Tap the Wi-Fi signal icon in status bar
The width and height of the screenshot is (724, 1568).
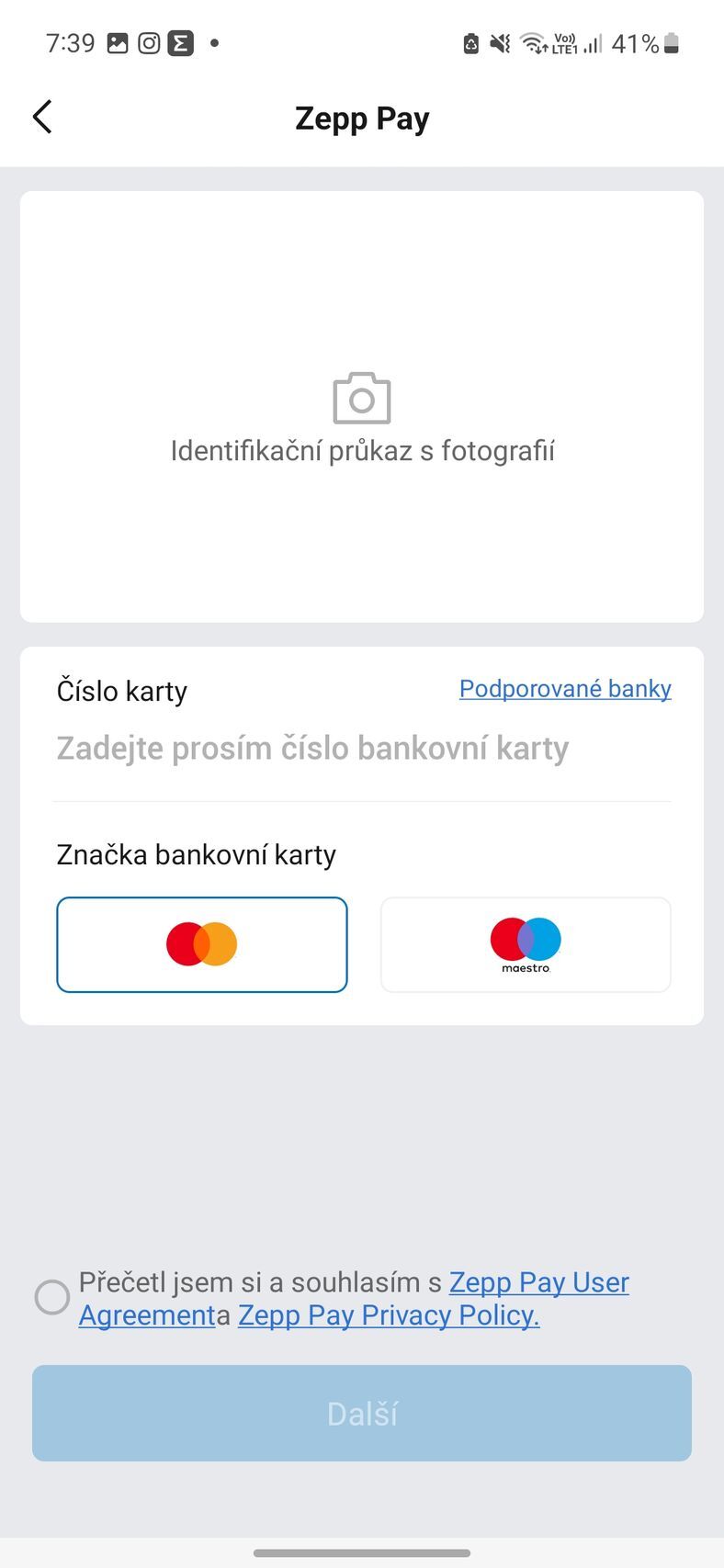531,42
